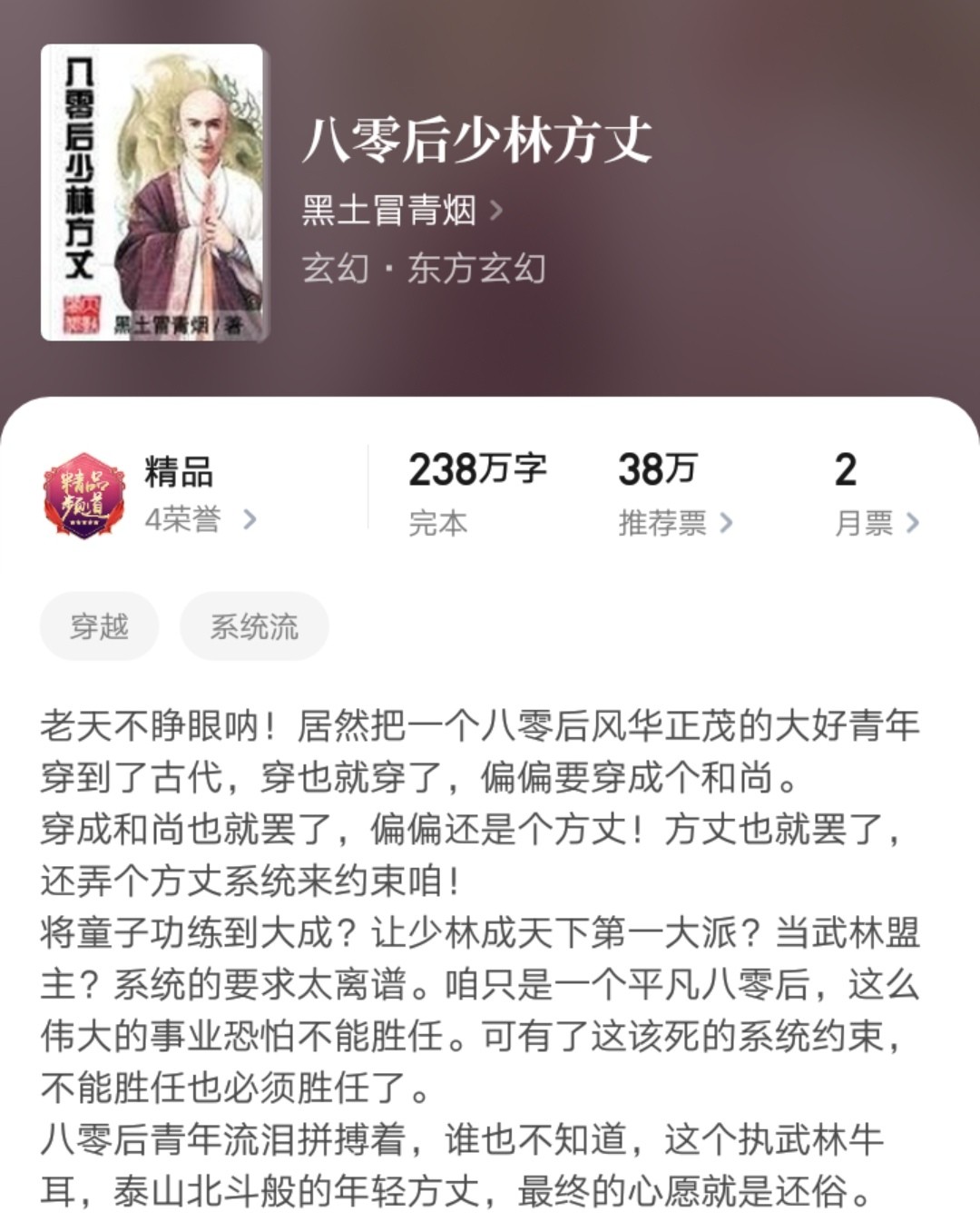
Task: Select the 穿越 tag chip
Action: pos(99,626)
